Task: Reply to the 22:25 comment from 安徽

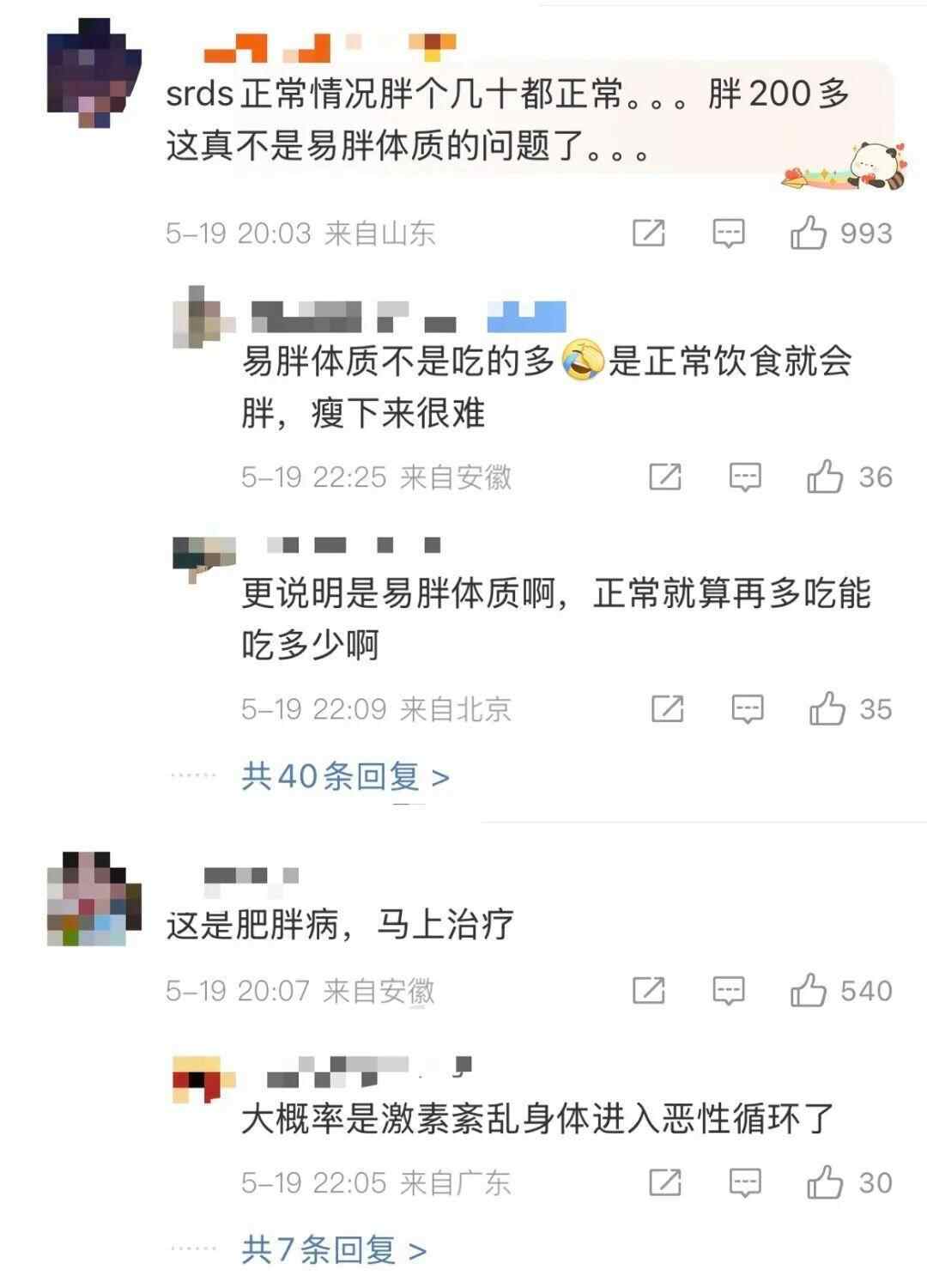Action: click(x=744, y=477)
